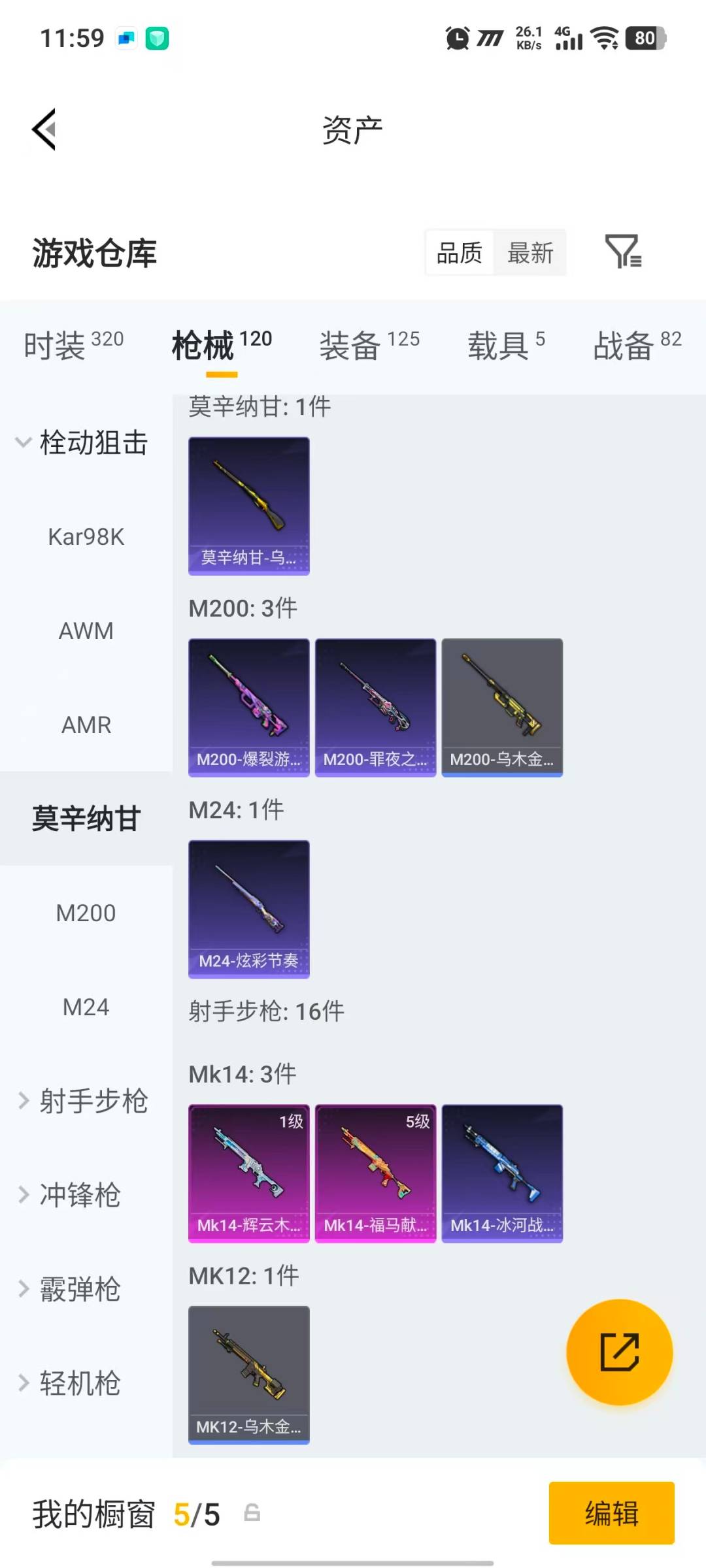The width and height of the screenshot is (706, 1568).
Task: Select the M200-乌木金 weapon thumbnail
Action: pos(501,704)
